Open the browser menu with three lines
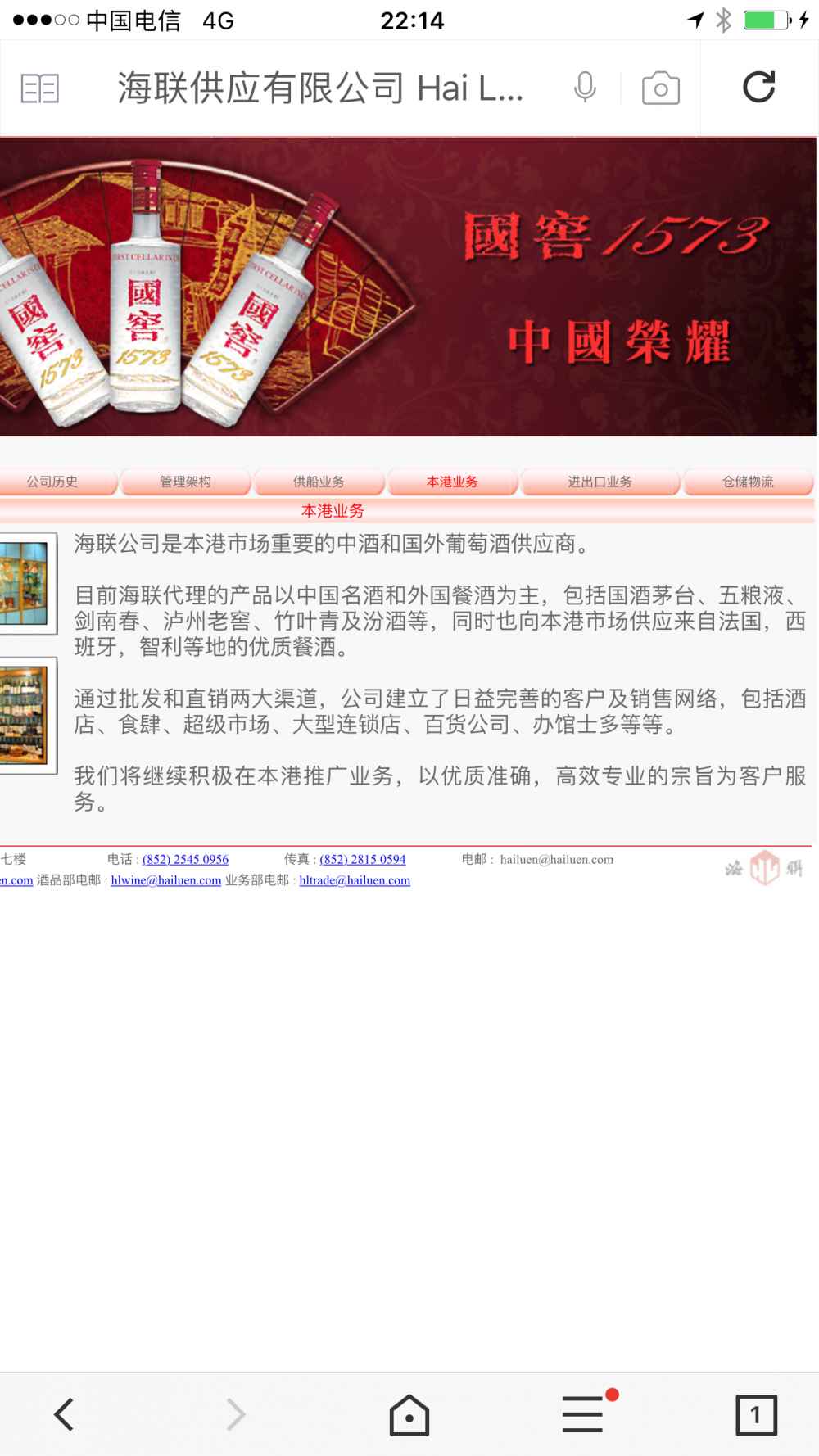The height and width of the screenshot is (1456, 819). 583,1414
